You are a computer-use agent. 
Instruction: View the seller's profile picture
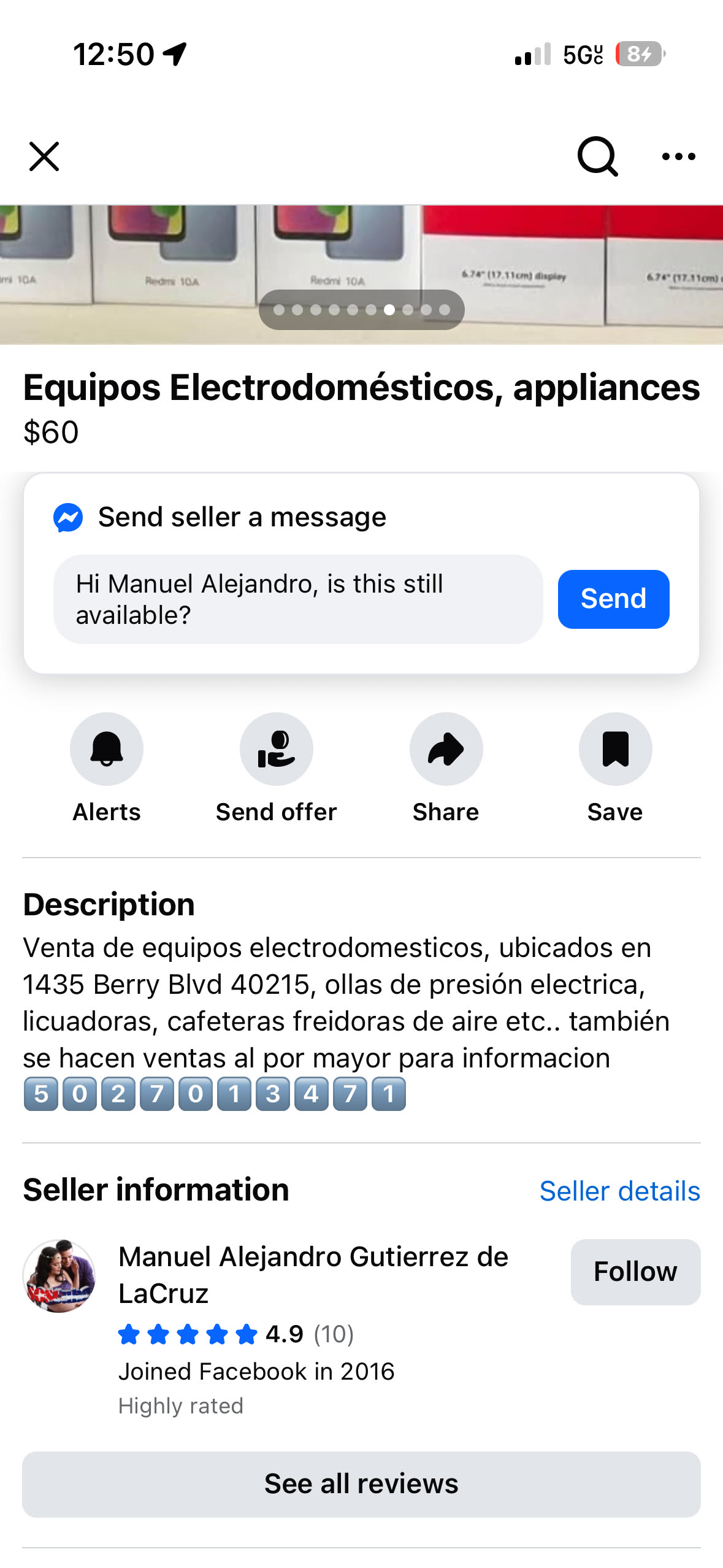[59, 1276]
